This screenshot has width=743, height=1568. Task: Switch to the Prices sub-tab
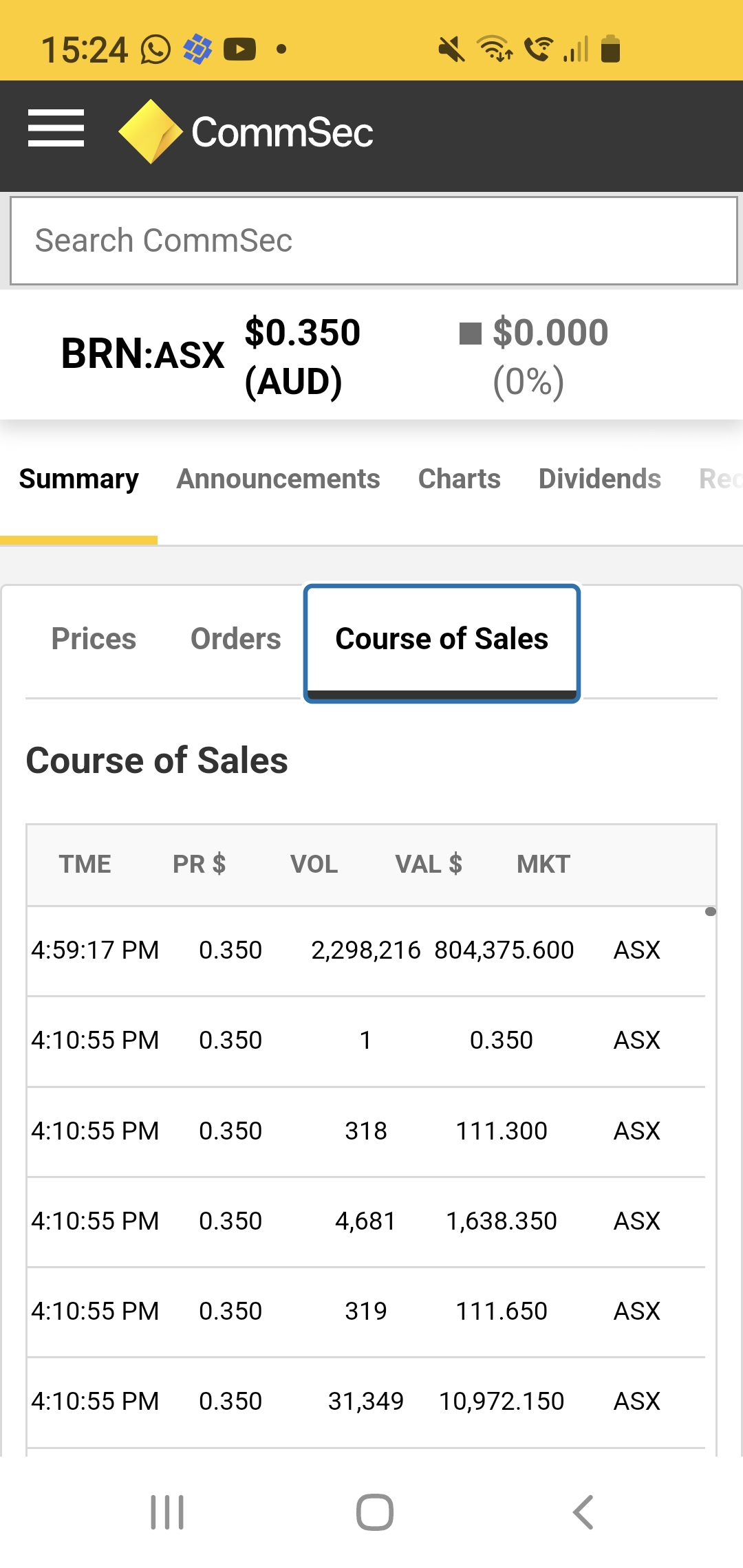click(x=94, y=639)
